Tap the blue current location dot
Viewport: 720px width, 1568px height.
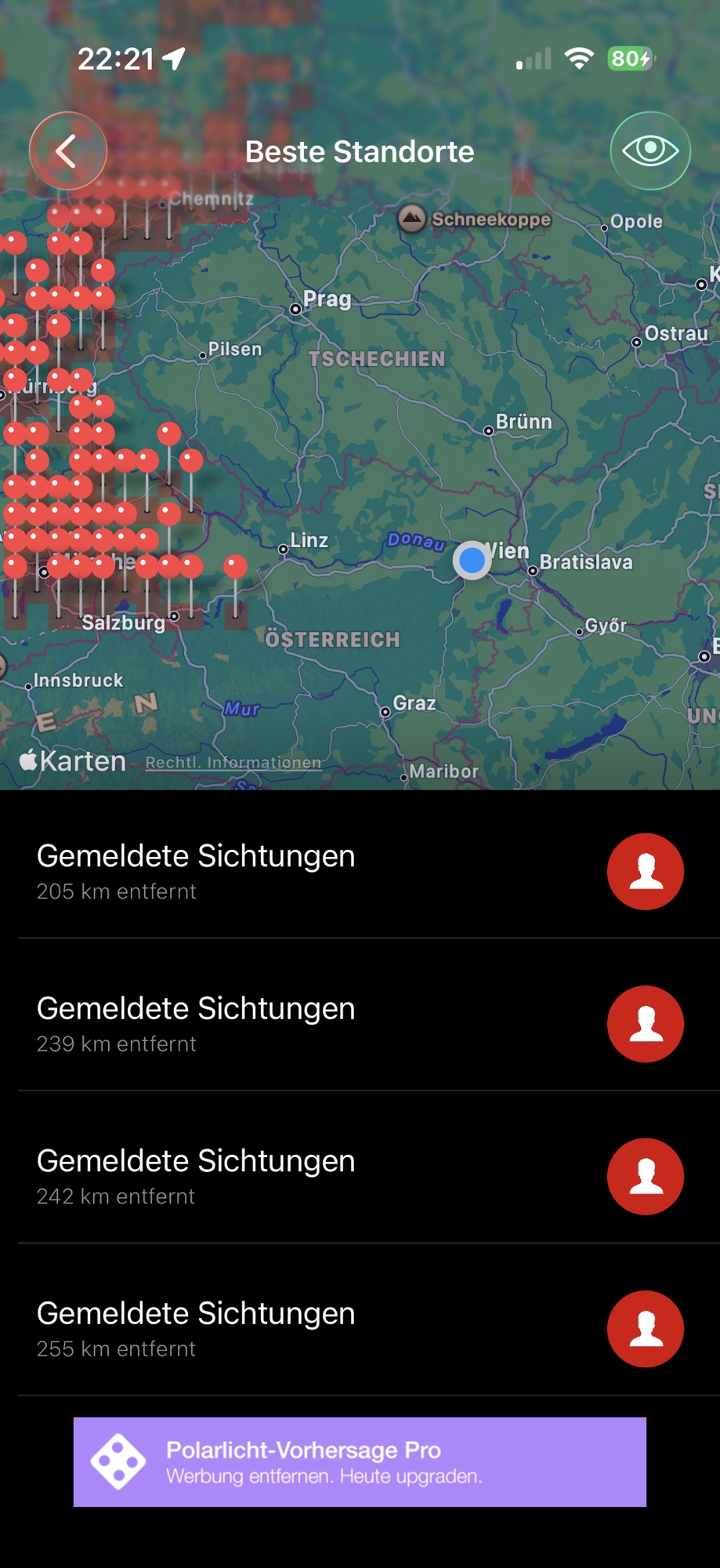click(x=472, y=560)
